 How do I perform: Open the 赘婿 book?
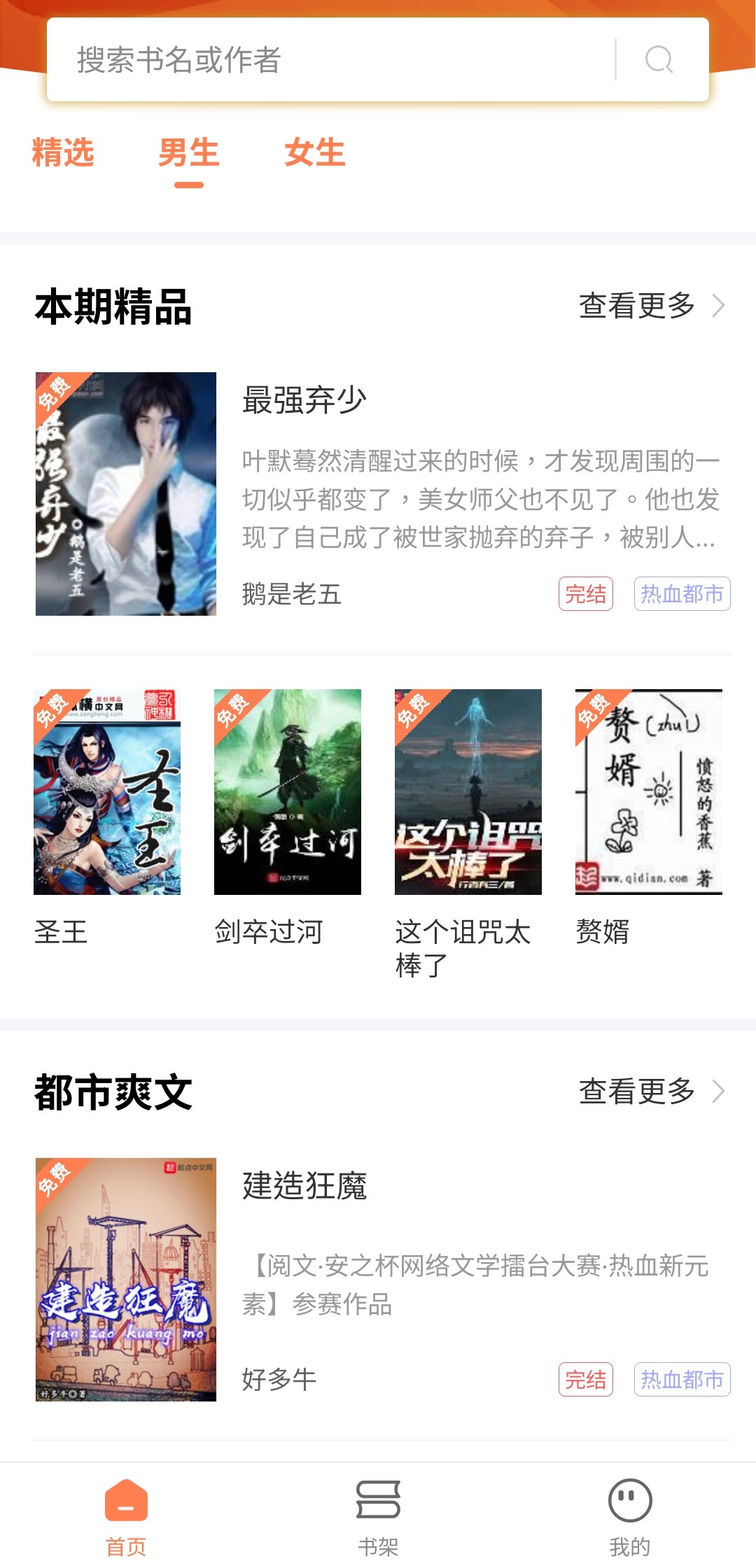pos(649,791)
